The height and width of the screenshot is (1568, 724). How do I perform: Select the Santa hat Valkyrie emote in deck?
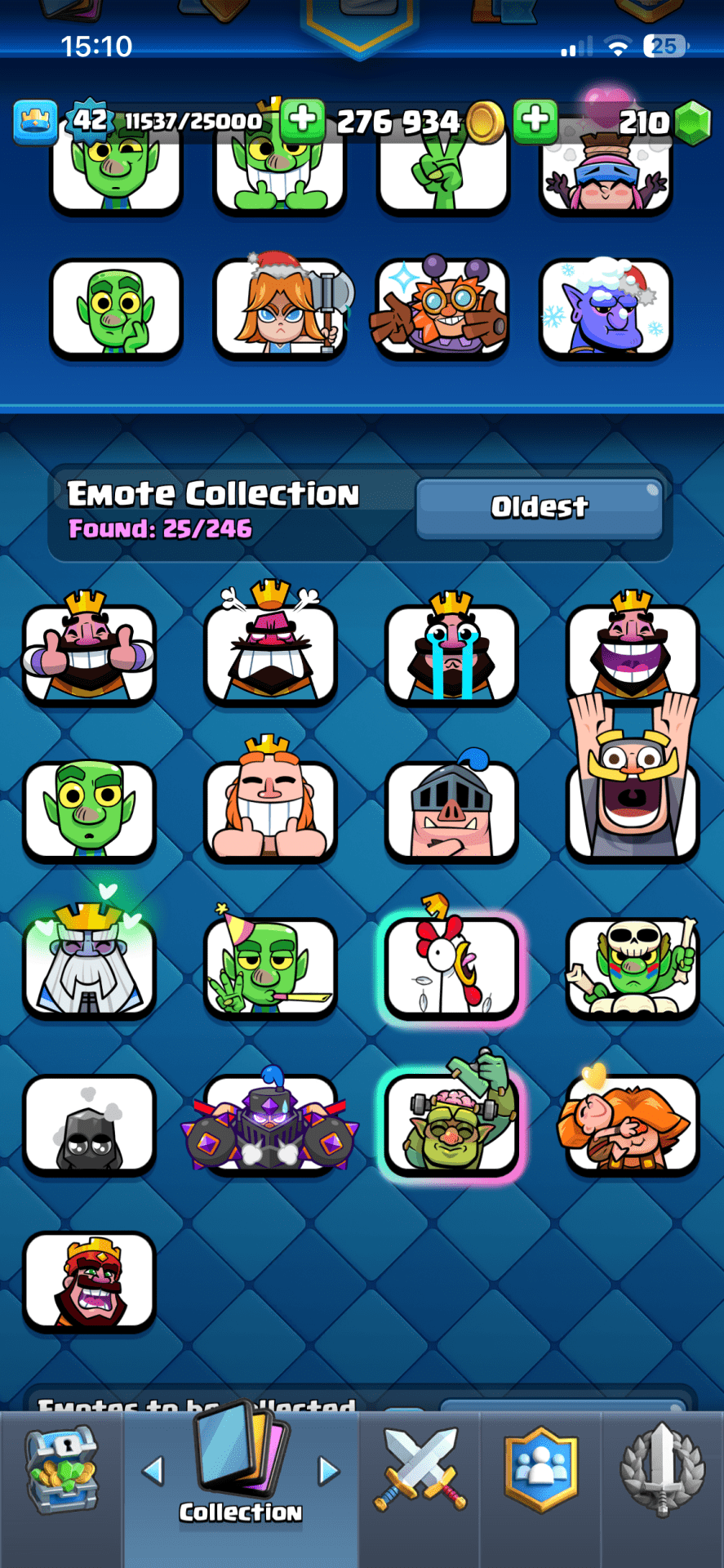coord(280,309)
